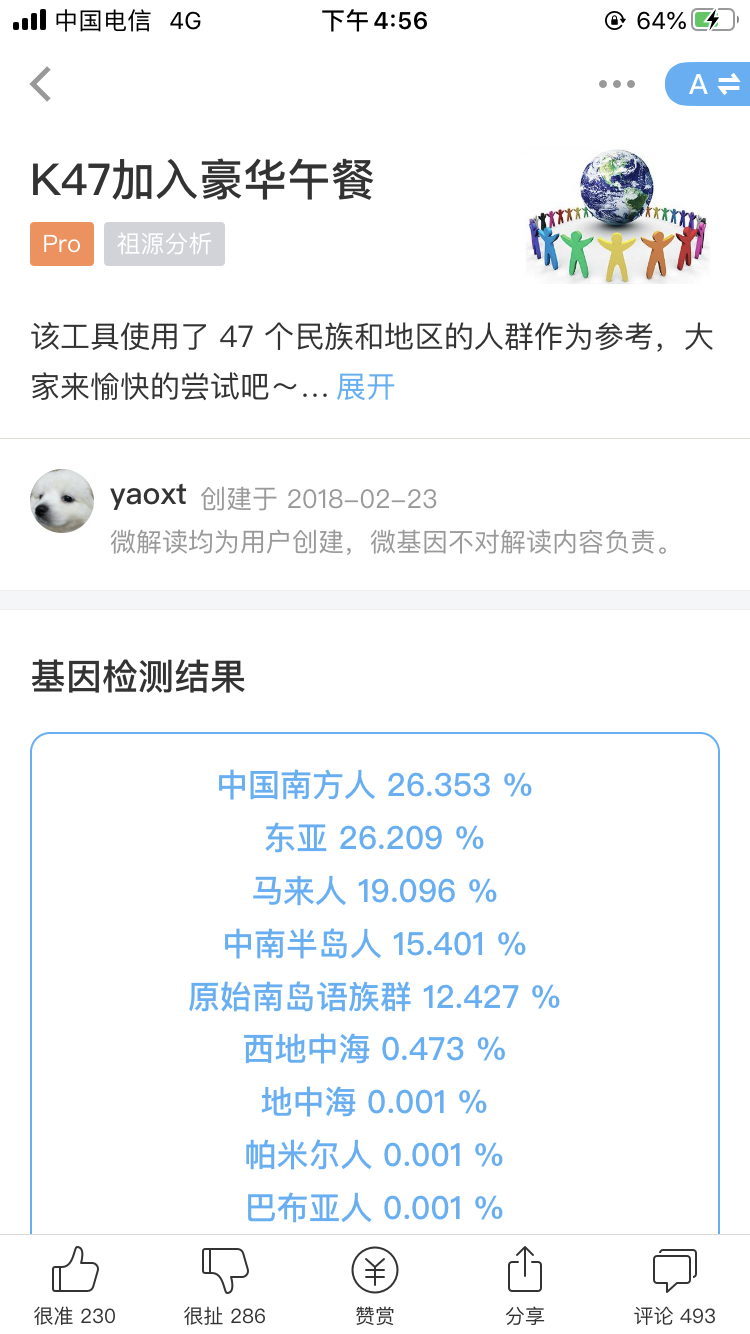Viewport: 750px width, 1334px height.
Task: Tap 赞赏 to tip the author
Action: tap(375, 1286)
